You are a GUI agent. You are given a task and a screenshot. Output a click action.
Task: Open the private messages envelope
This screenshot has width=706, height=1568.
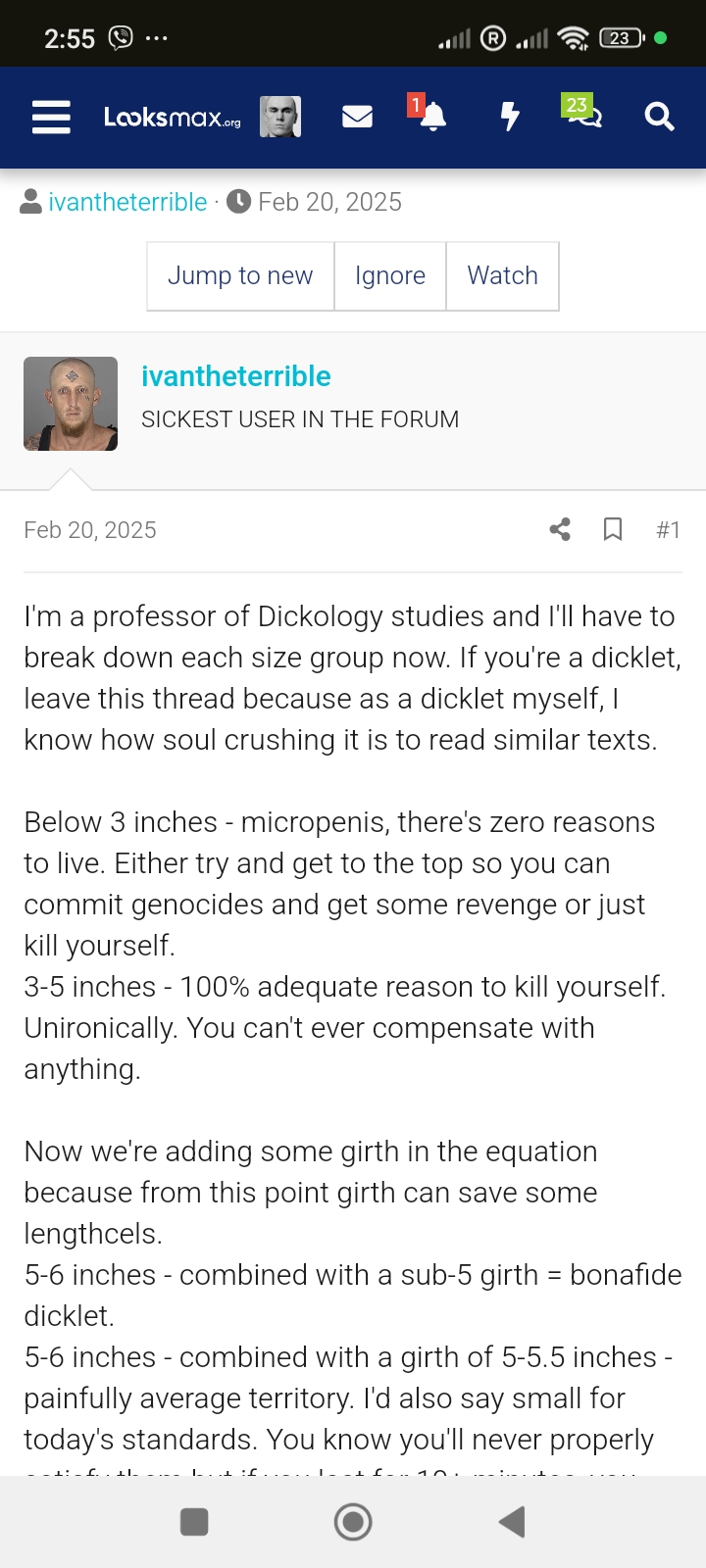pyautogui.click(x=357, y=118)
